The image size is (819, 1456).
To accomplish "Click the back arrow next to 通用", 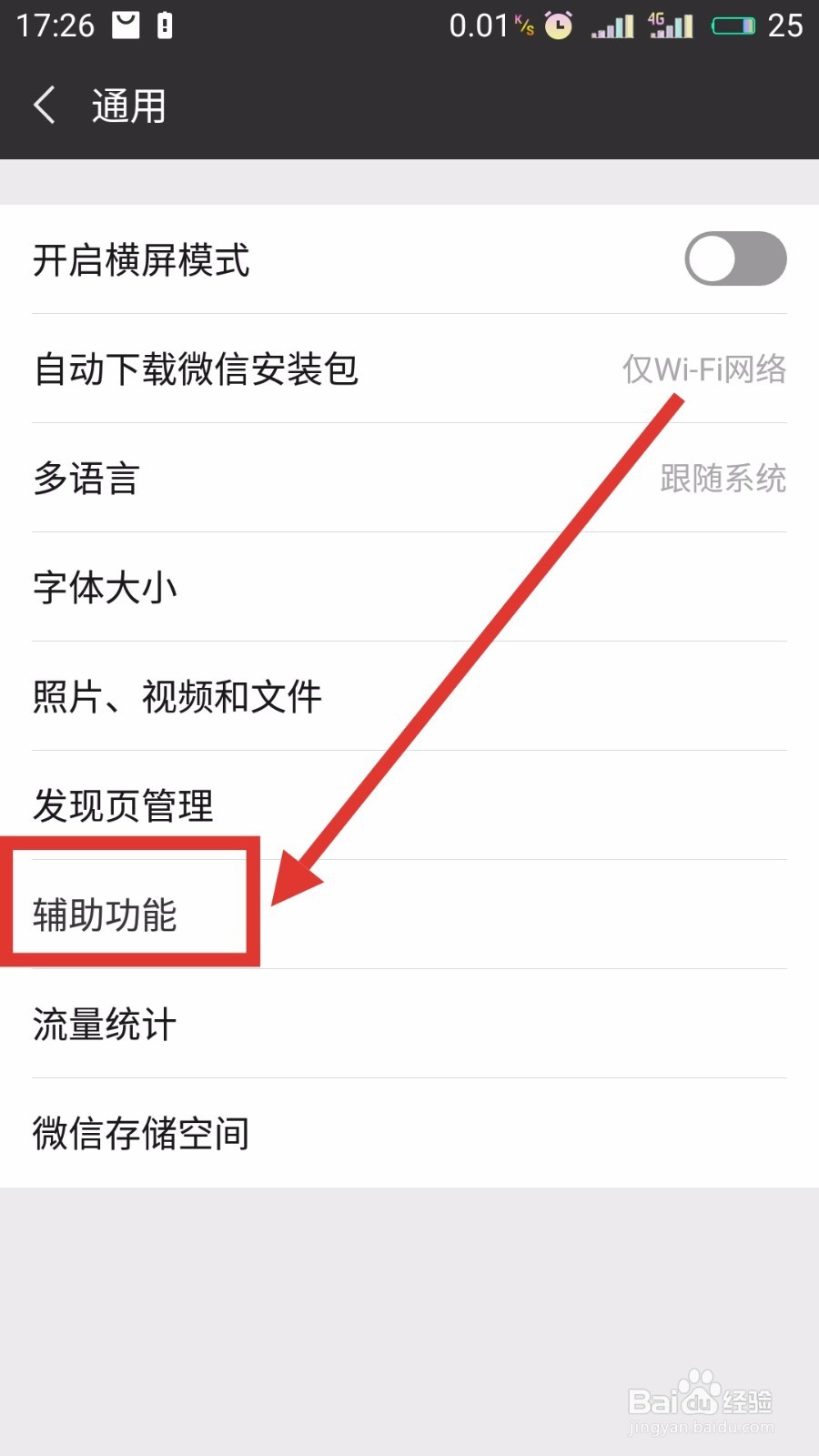I will click(45, 105).
